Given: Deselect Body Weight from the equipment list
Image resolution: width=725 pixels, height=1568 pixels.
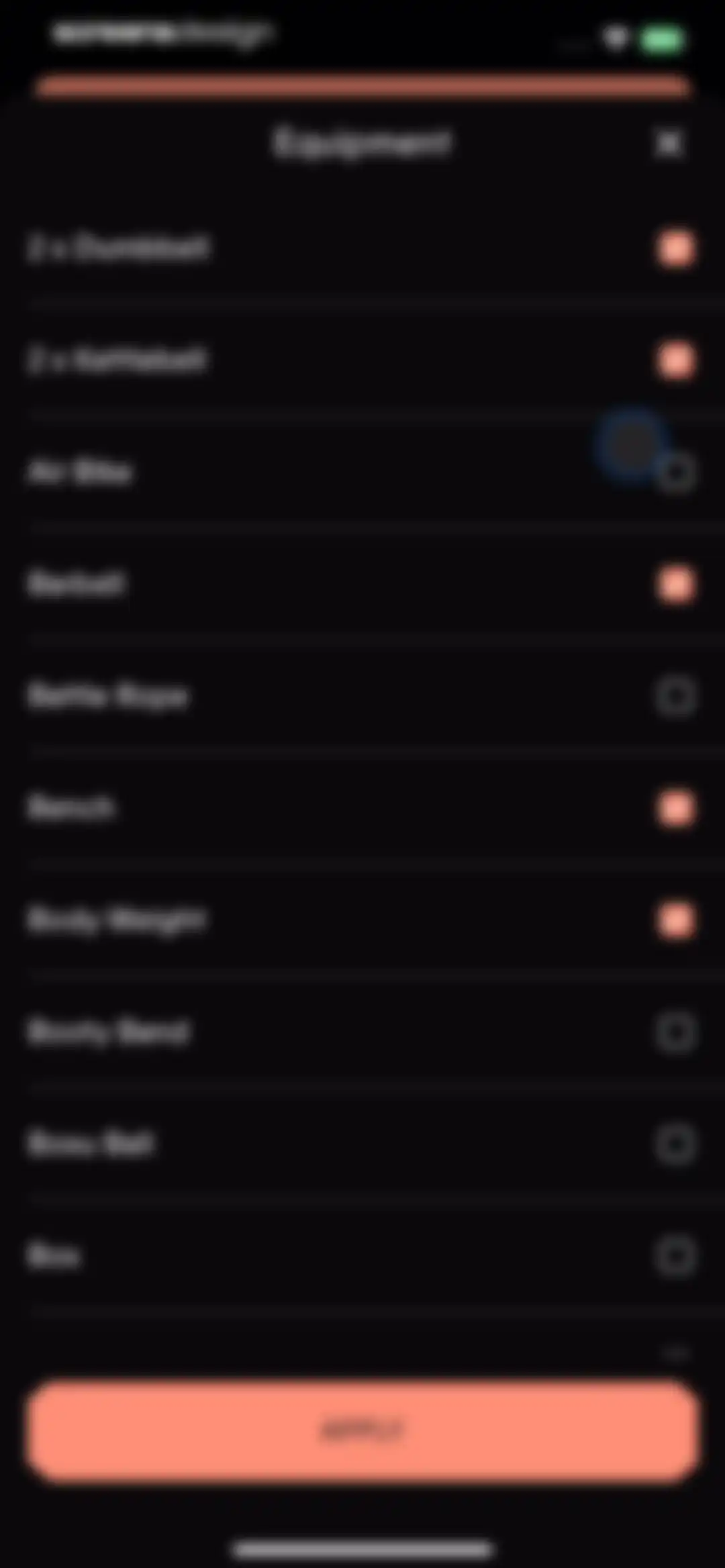Looking at the screenshot, I should [675, 920].
